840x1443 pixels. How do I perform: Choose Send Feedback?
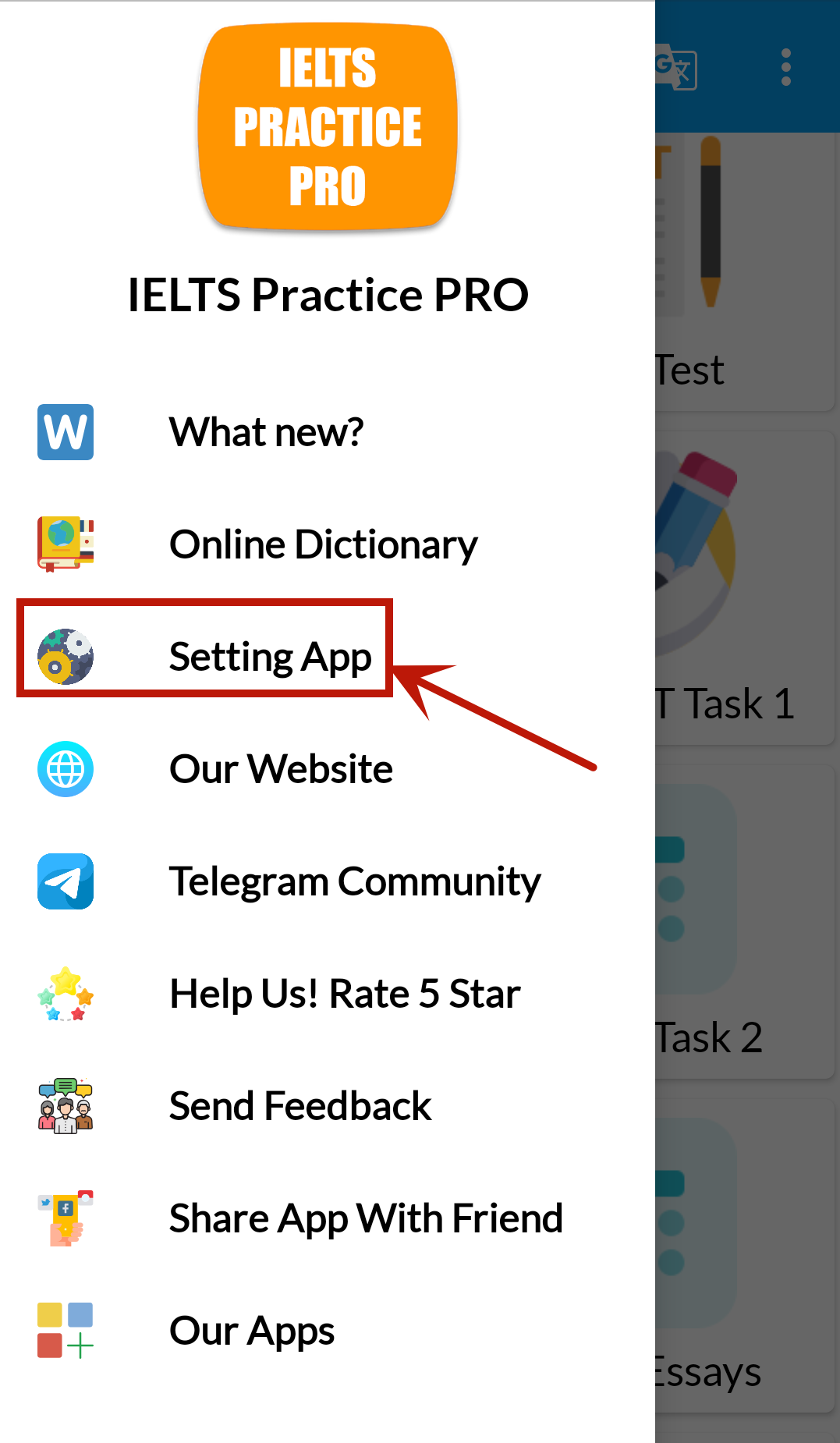tap(300, 1106)
